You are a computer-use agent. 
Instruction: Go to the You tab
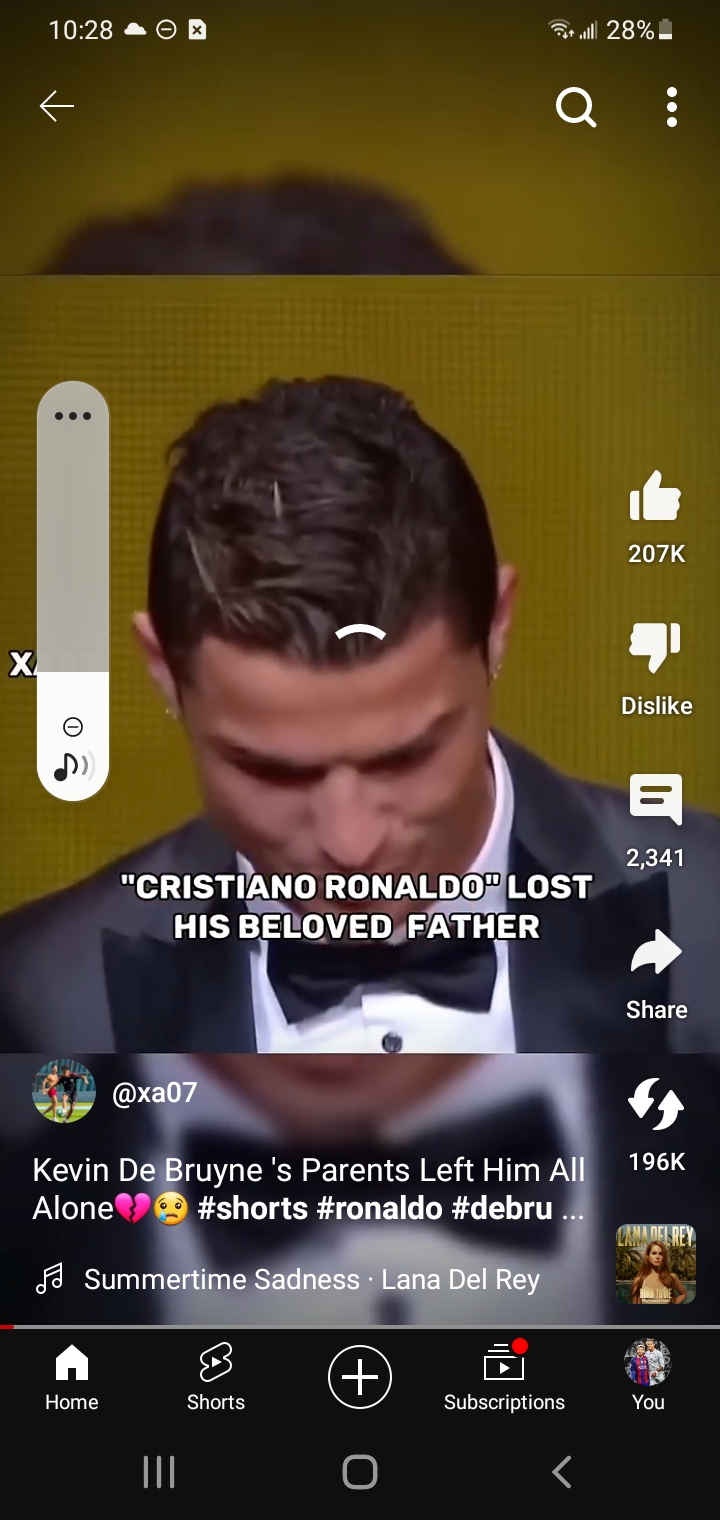[x=648, y=1377]
